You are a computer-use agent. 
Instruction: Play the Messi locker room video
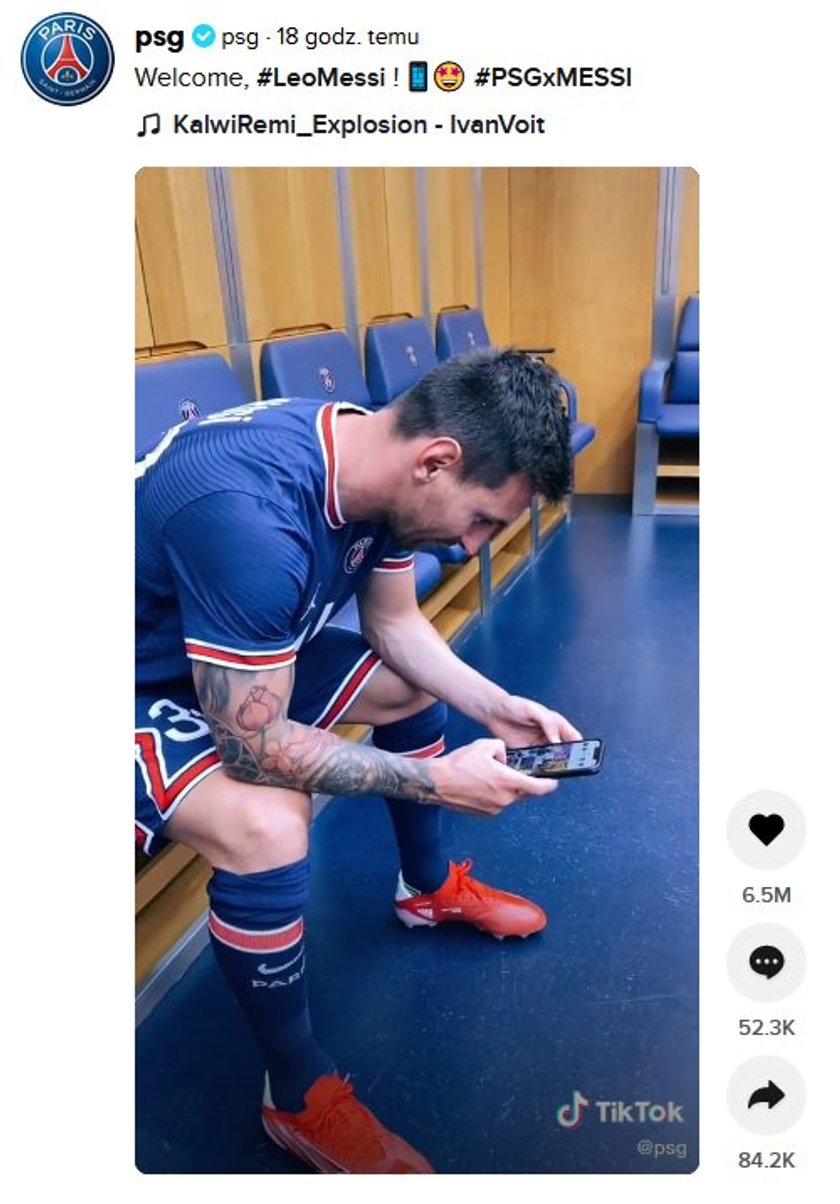click(417, 669)
